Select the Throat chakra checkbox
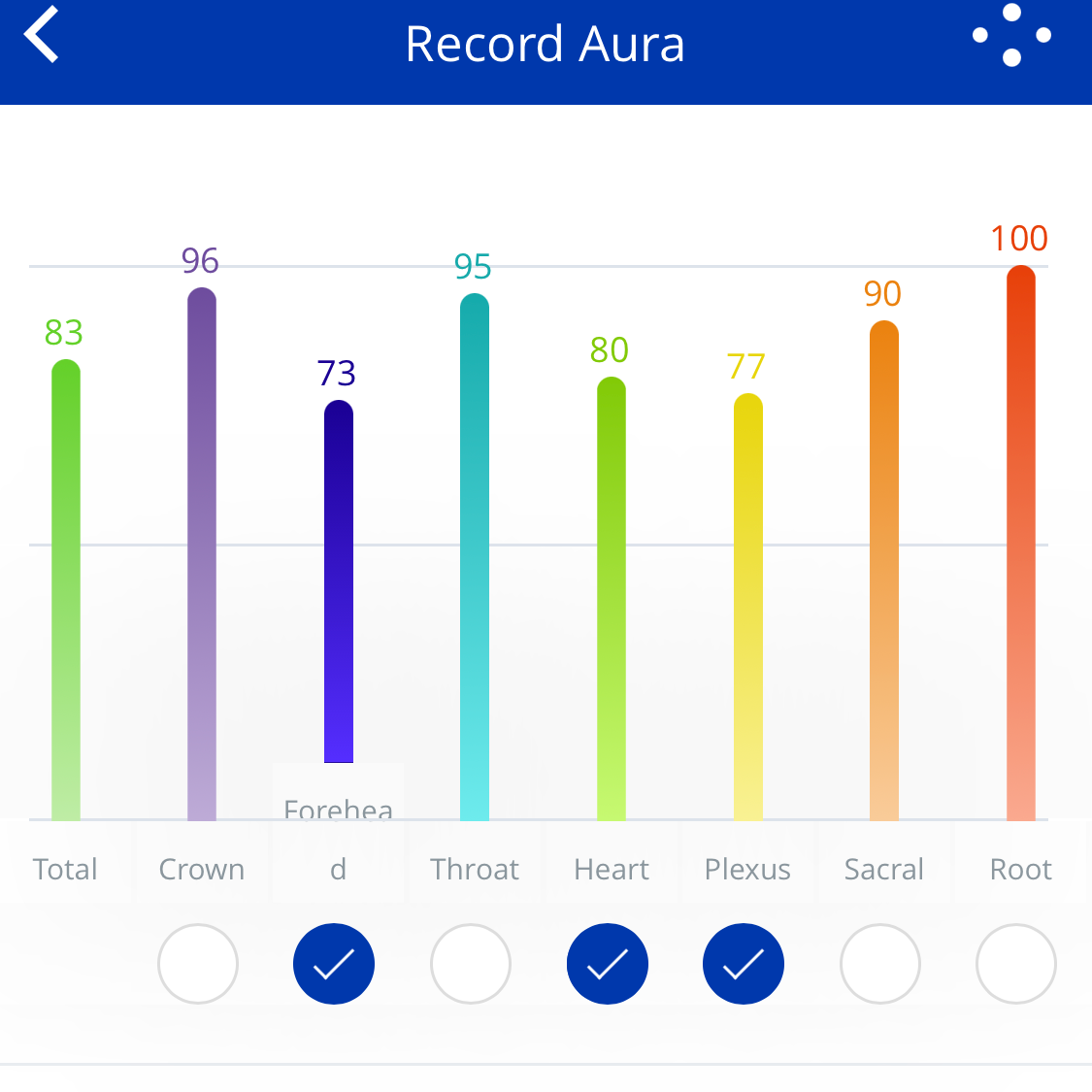This screenshot has width=1092, height=1092. pyautogui.click(x=471, y=964)
